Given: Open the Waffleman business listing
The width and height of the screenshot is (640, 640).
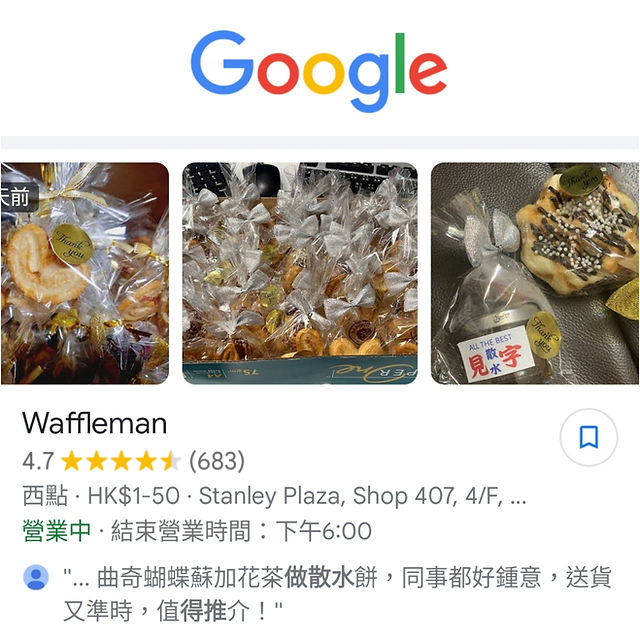Looking at the screenshot, I should click(95, 423).
